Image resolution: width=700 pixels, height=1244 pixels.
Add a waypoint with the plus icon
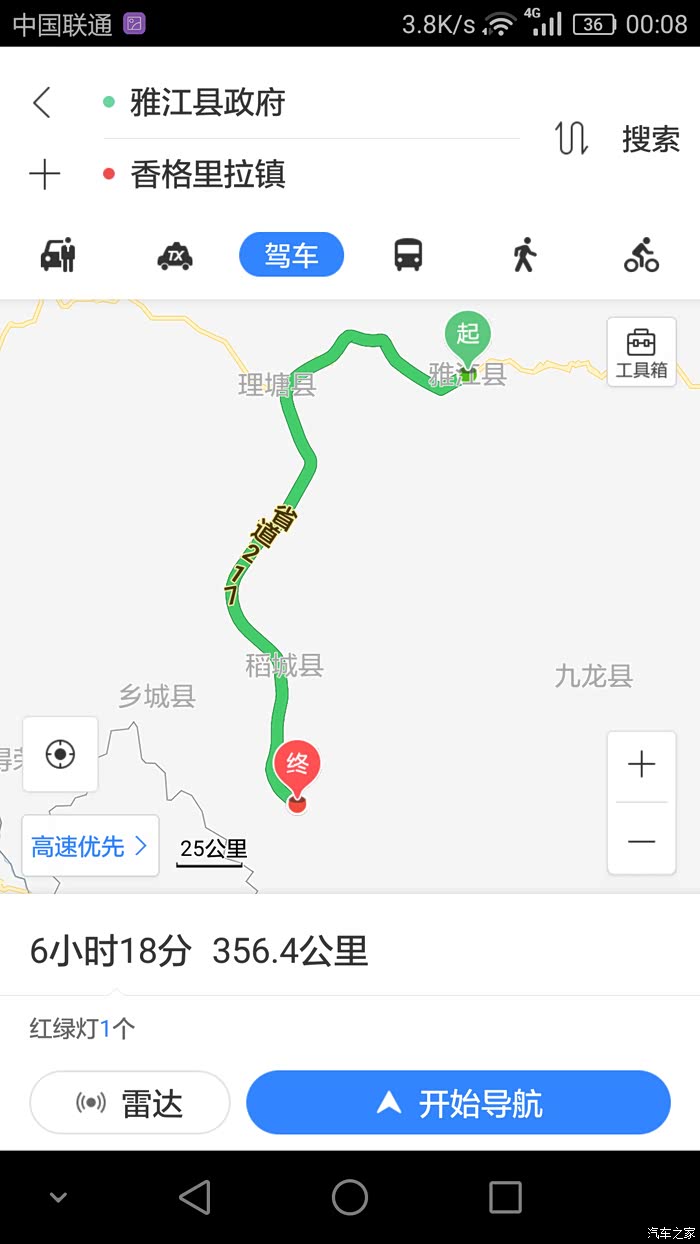pos(44,175)
